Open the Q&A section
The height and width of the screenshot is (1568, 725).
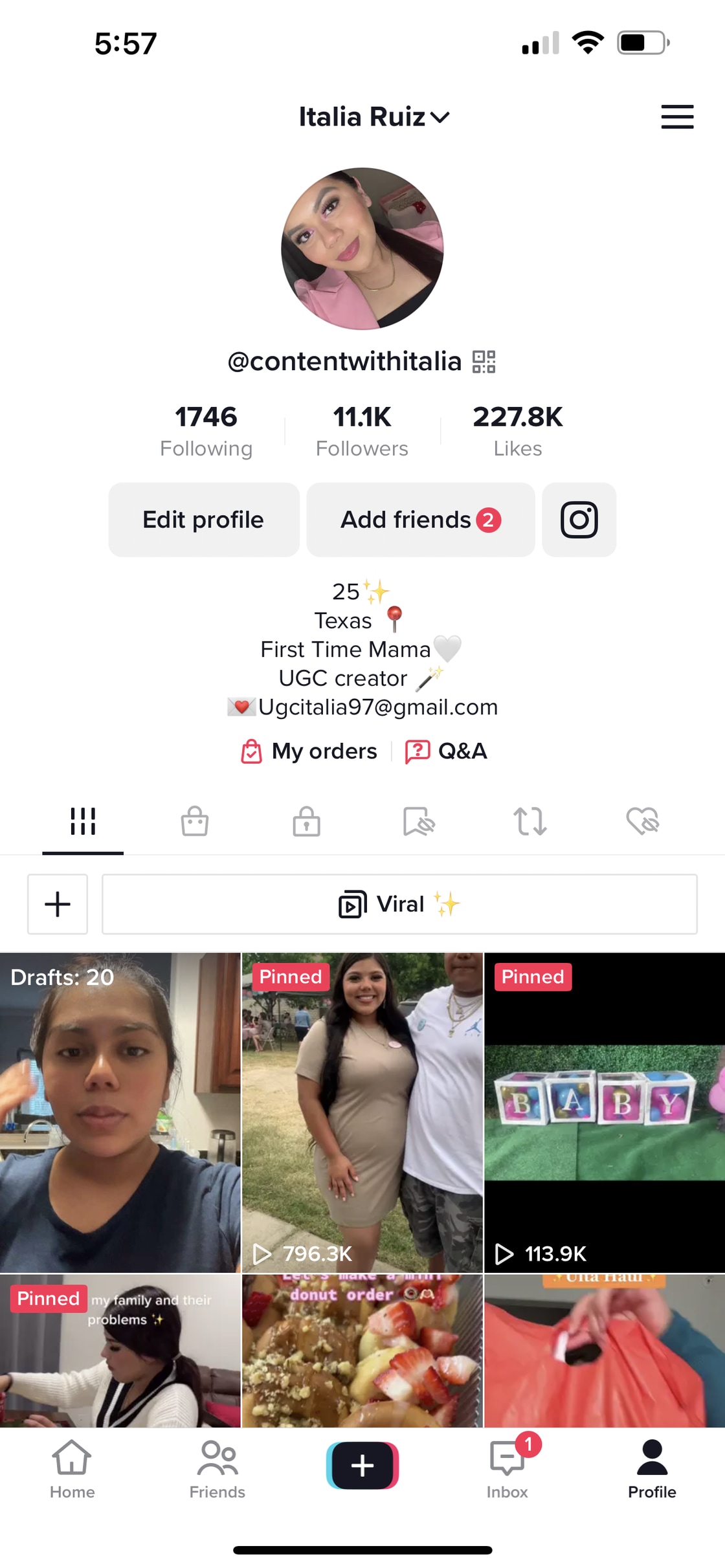(x=446, y=751)
